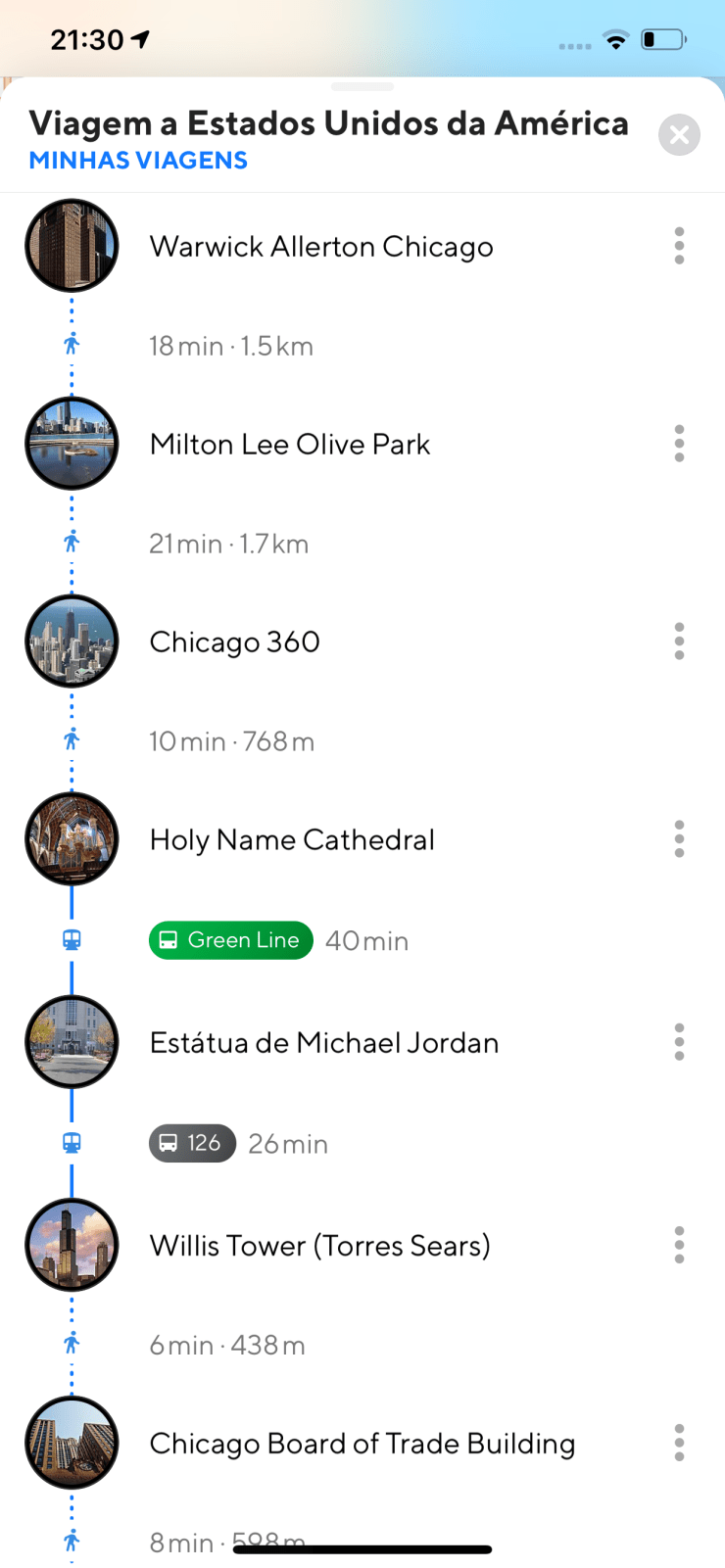Open options for Estátua de Michael Jordan
This screenshot has width=725, height=1568.
tap(679, 1042)
